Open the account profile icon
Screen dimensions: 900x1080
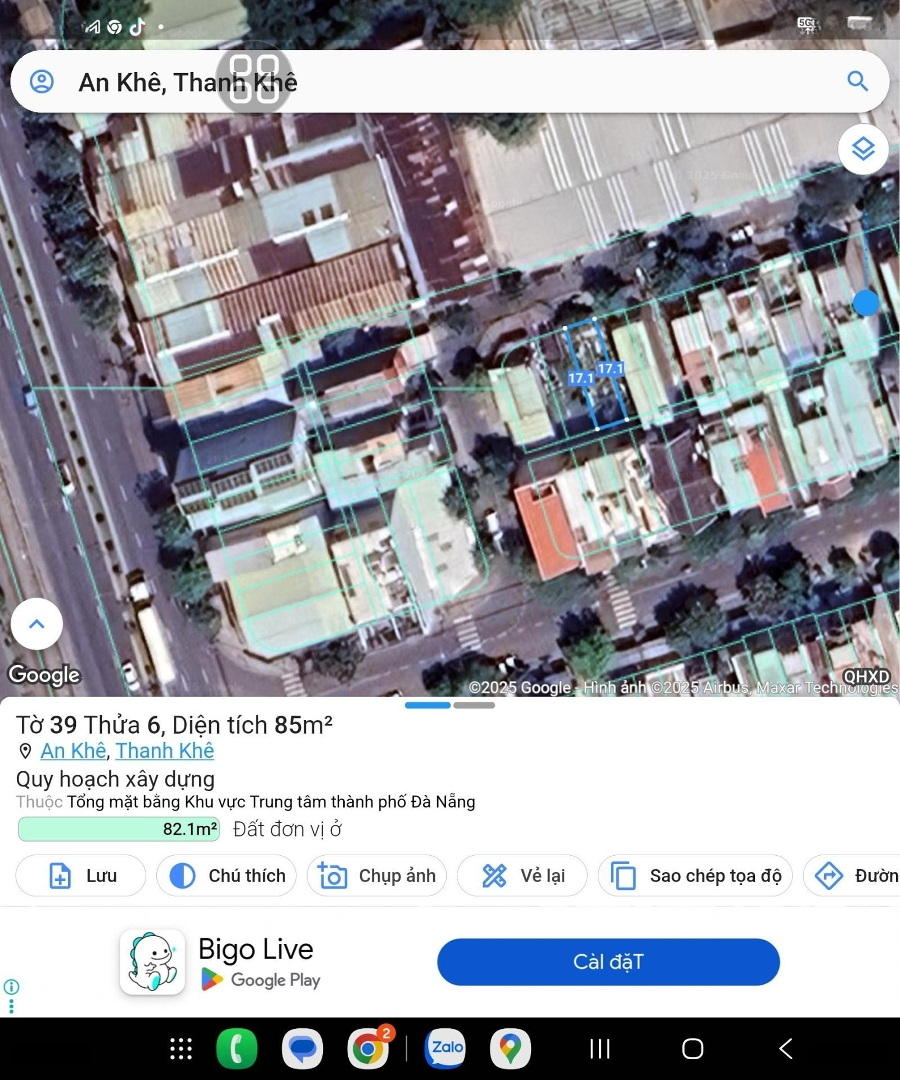point(41,81)
